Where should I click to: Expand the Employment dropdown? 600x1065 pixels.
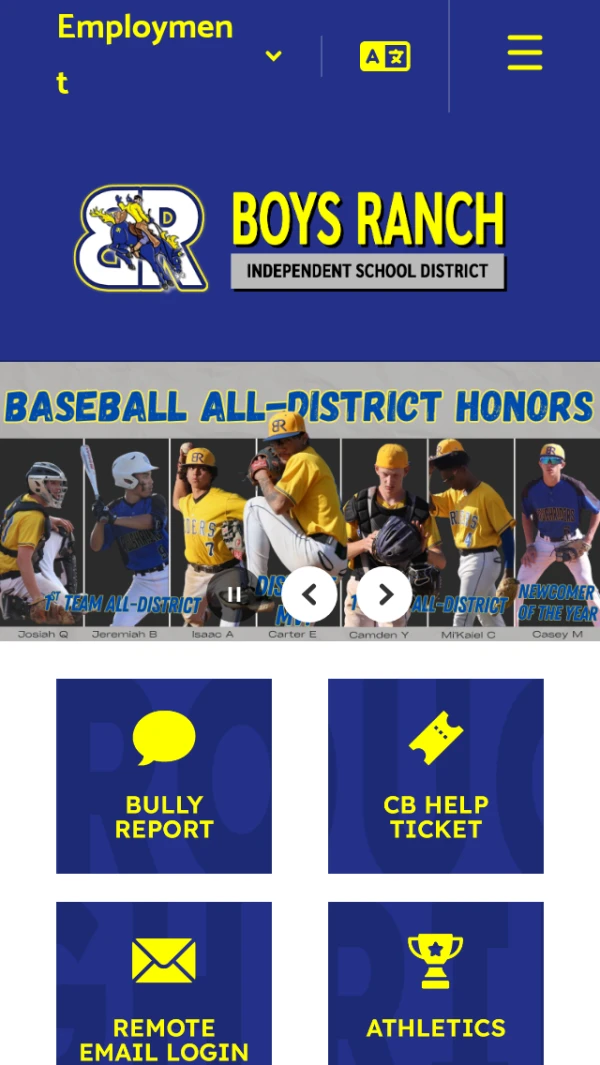tap(273, 56)
